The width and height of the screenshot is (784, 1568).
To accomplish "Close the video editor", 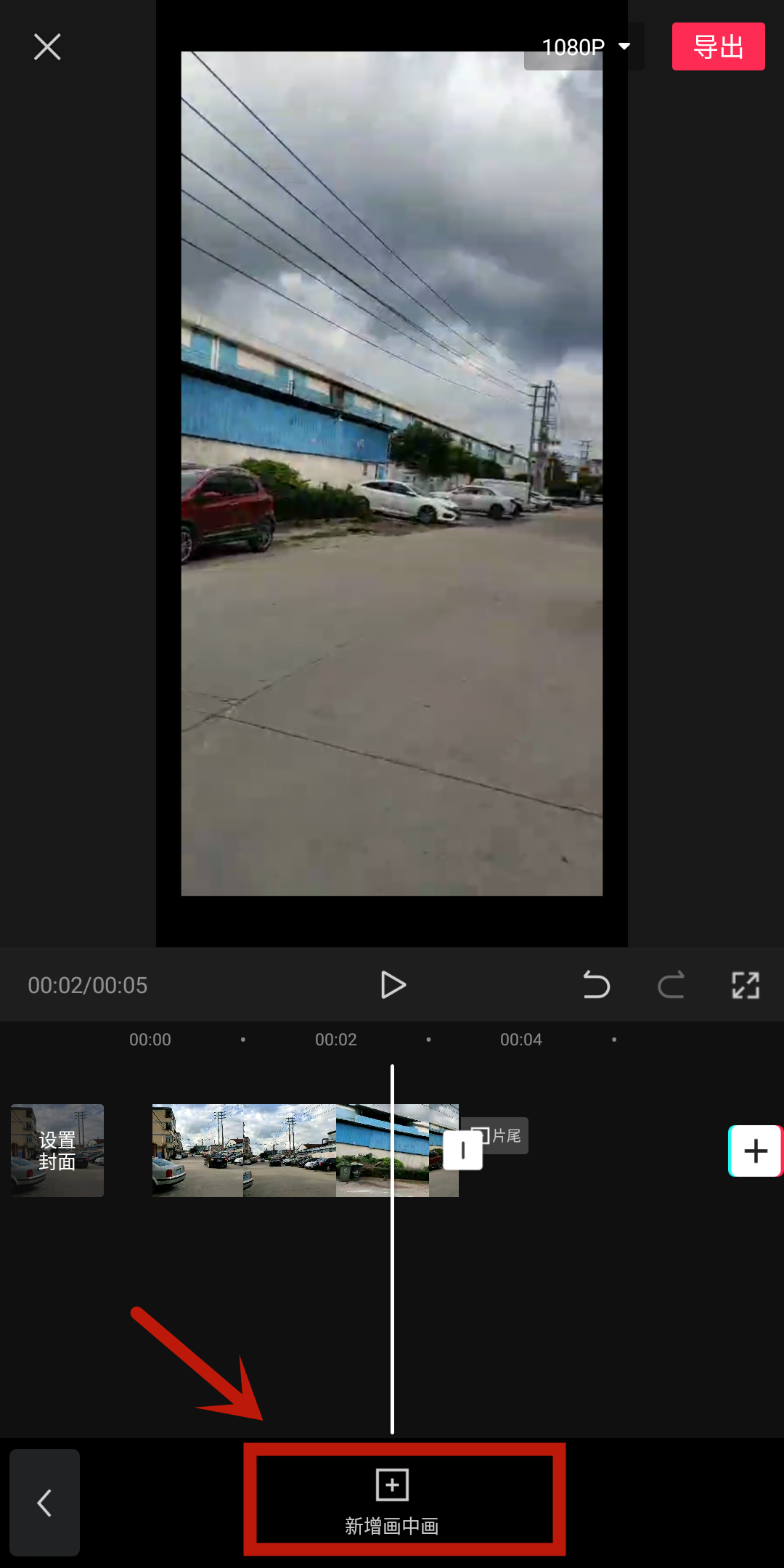I will (x=47, y=47).
